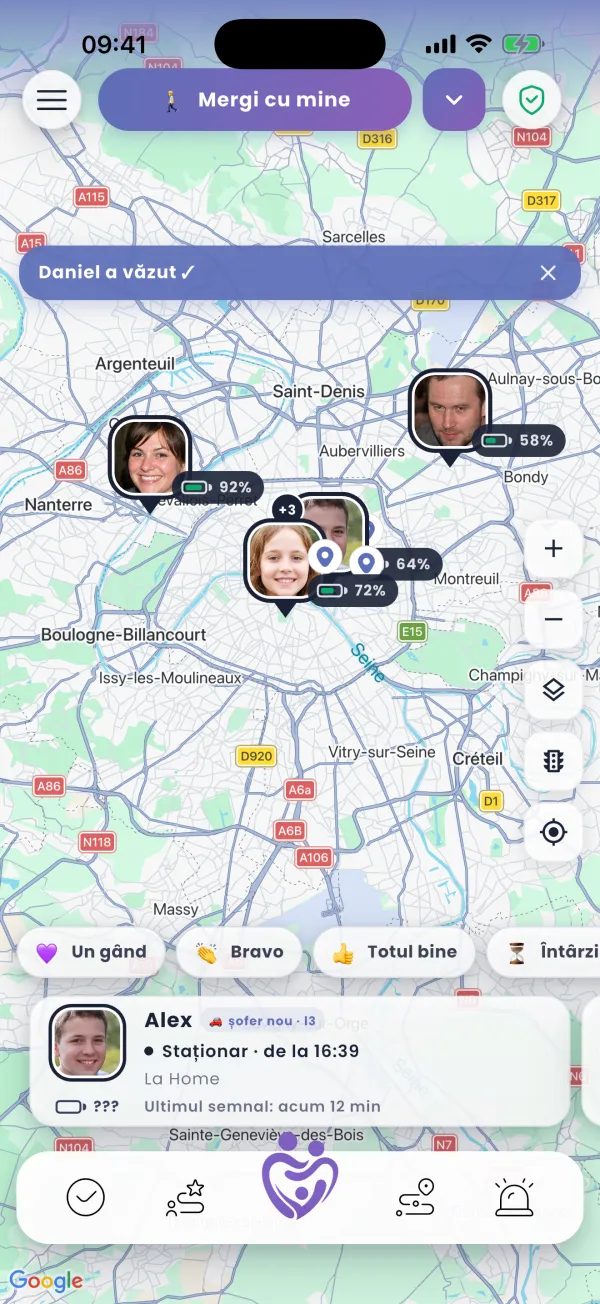Viewport: 600px width, 1304px height.
Task: Open the central family heart tab
Action: click(x=300, y=1177)
